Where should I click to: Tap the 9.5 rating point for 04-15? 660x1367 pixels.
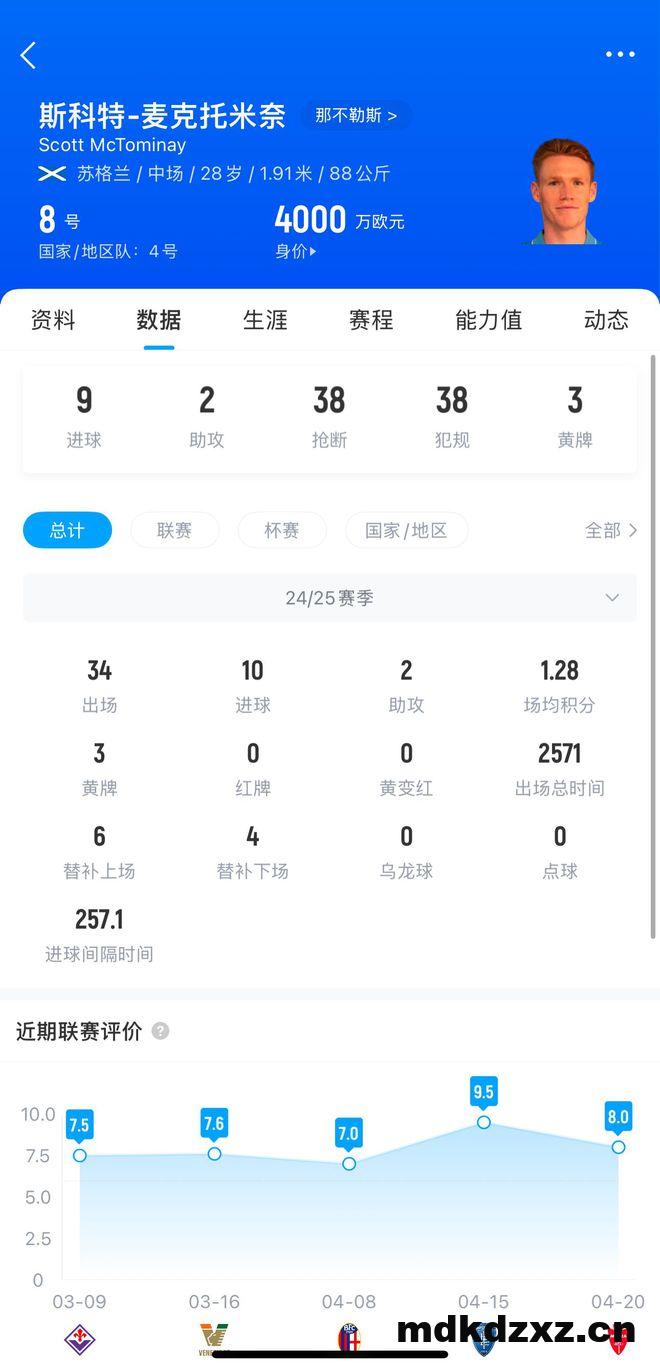coord(484,1122)
